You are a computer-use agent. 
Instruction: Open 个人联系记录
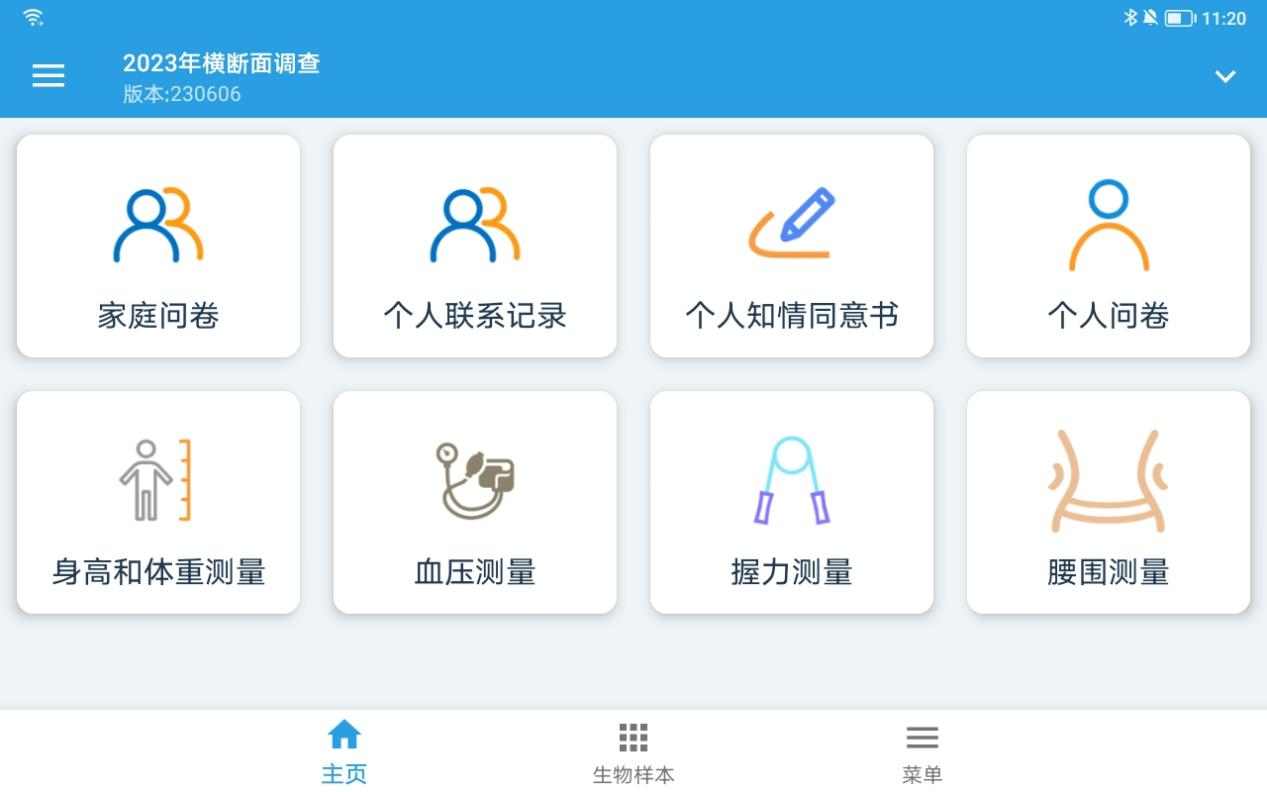pyautogui.click(x=475, y=246)
